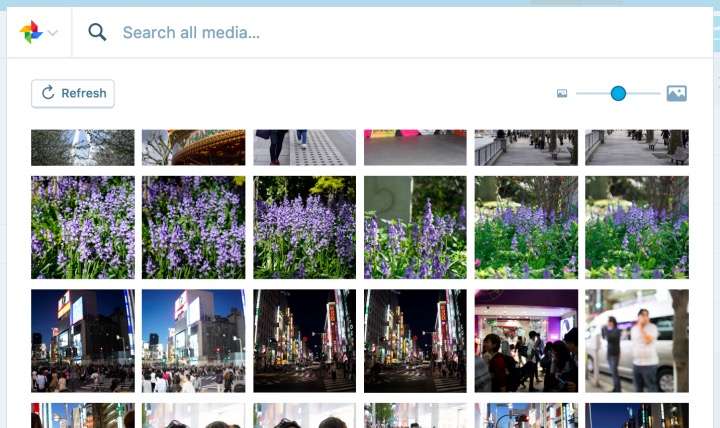Tap the large thumbnail size icon
Image resolution: width=720 pixels, height=428 pixels.
click(x=676, y=93)
